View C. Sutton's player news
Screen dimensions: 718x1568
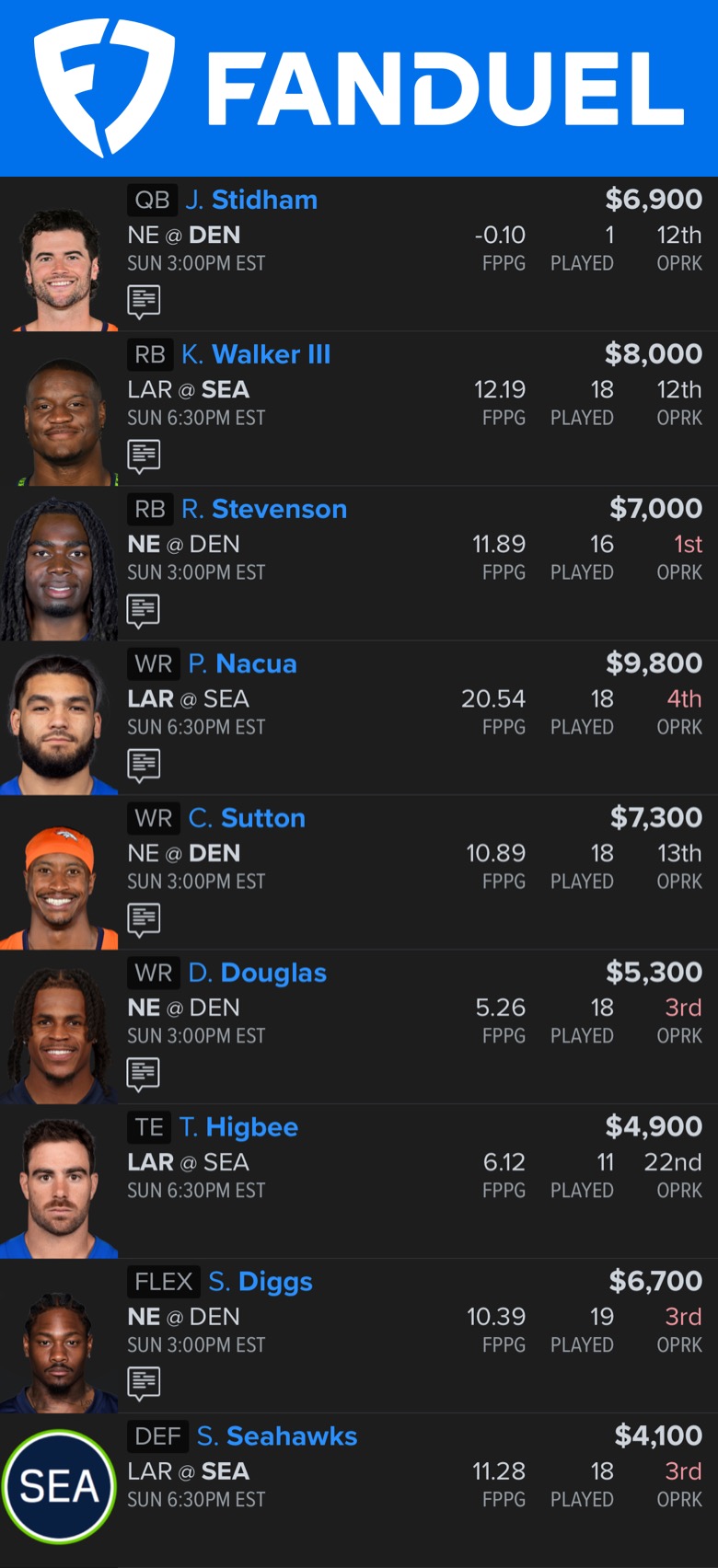tap(144, 918)
